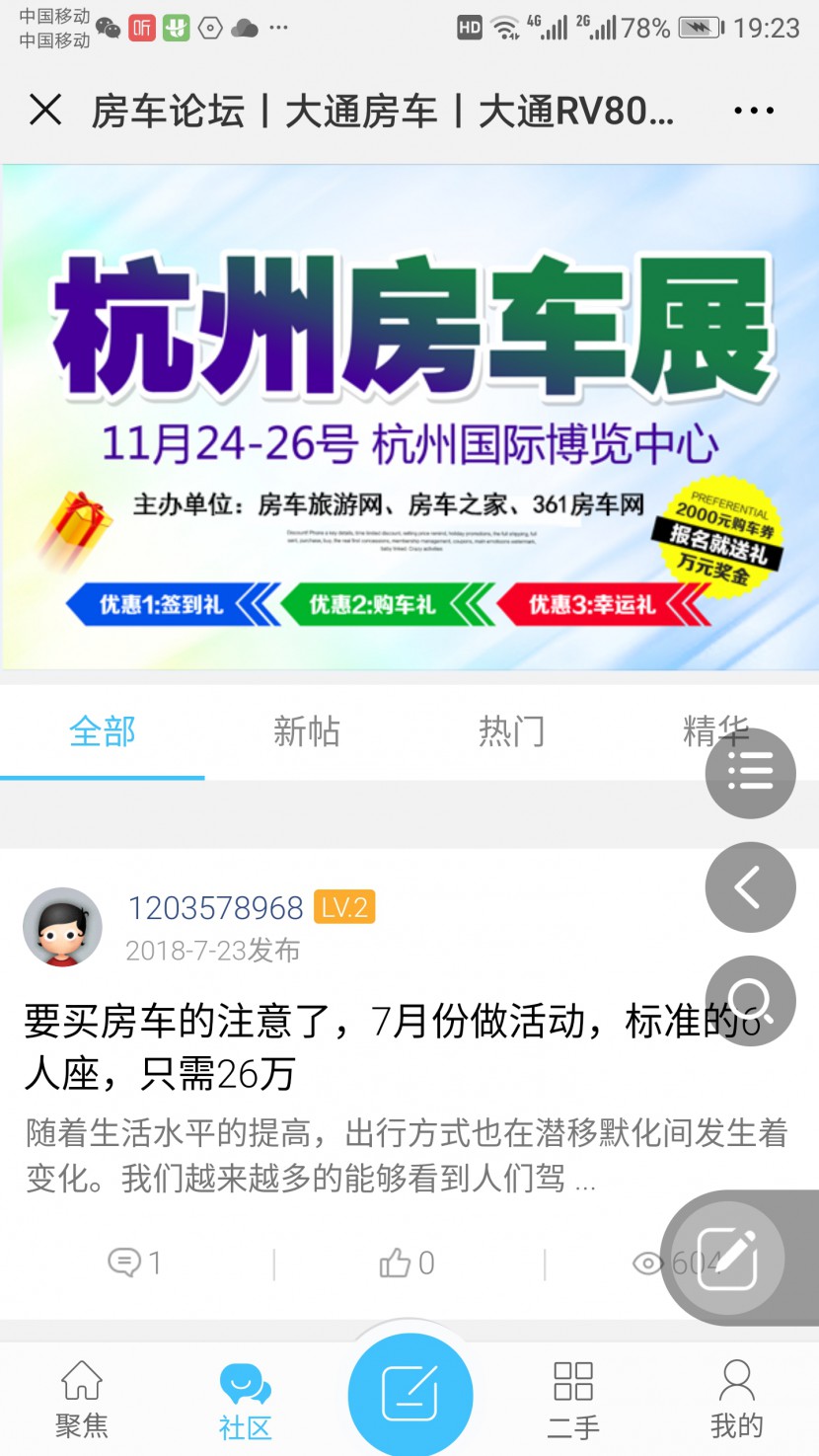Select the 全部 tab
This screenshot has width=819, height=1456.
(103, 732)
